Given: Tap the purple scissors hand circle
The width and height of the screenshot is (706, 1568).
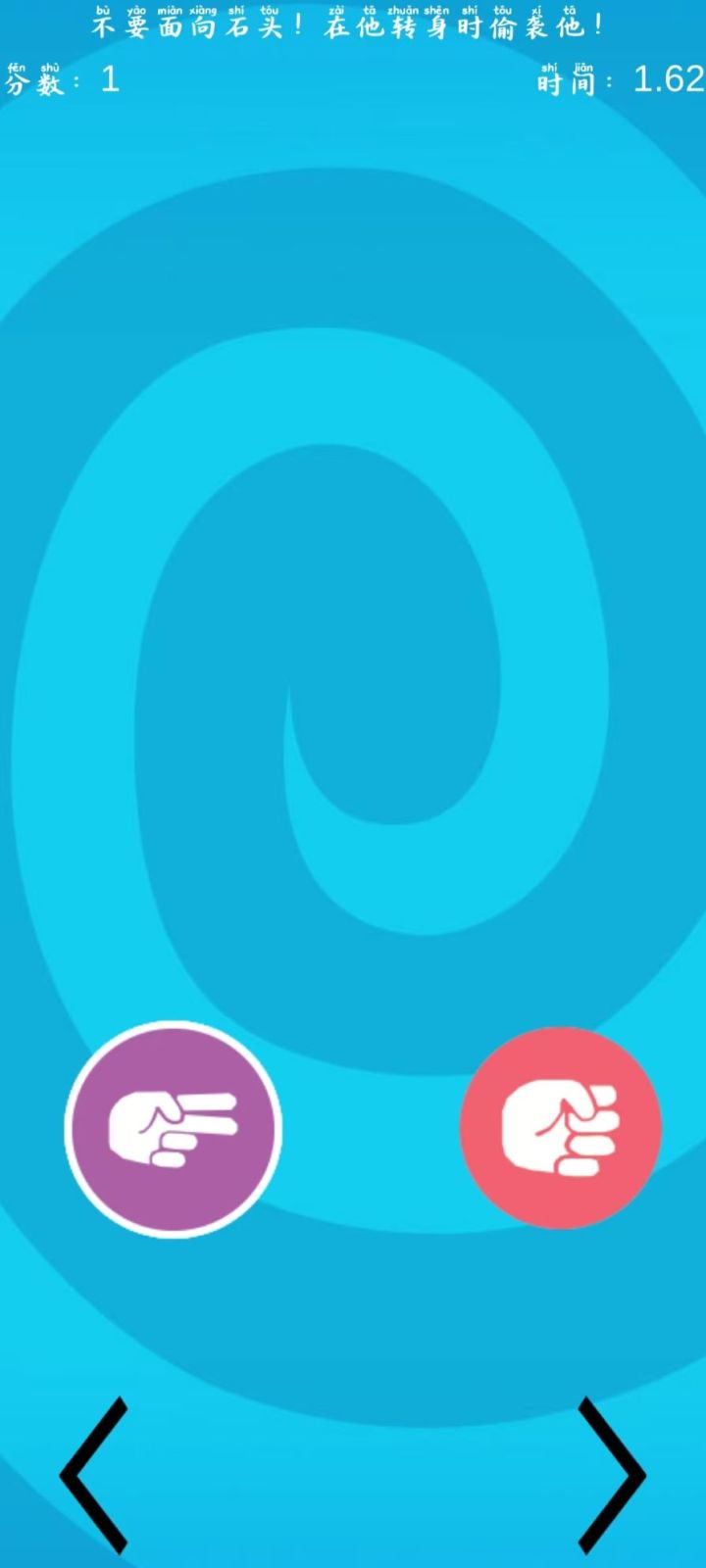Looking at the screenshot, I should pos(174,1129).
